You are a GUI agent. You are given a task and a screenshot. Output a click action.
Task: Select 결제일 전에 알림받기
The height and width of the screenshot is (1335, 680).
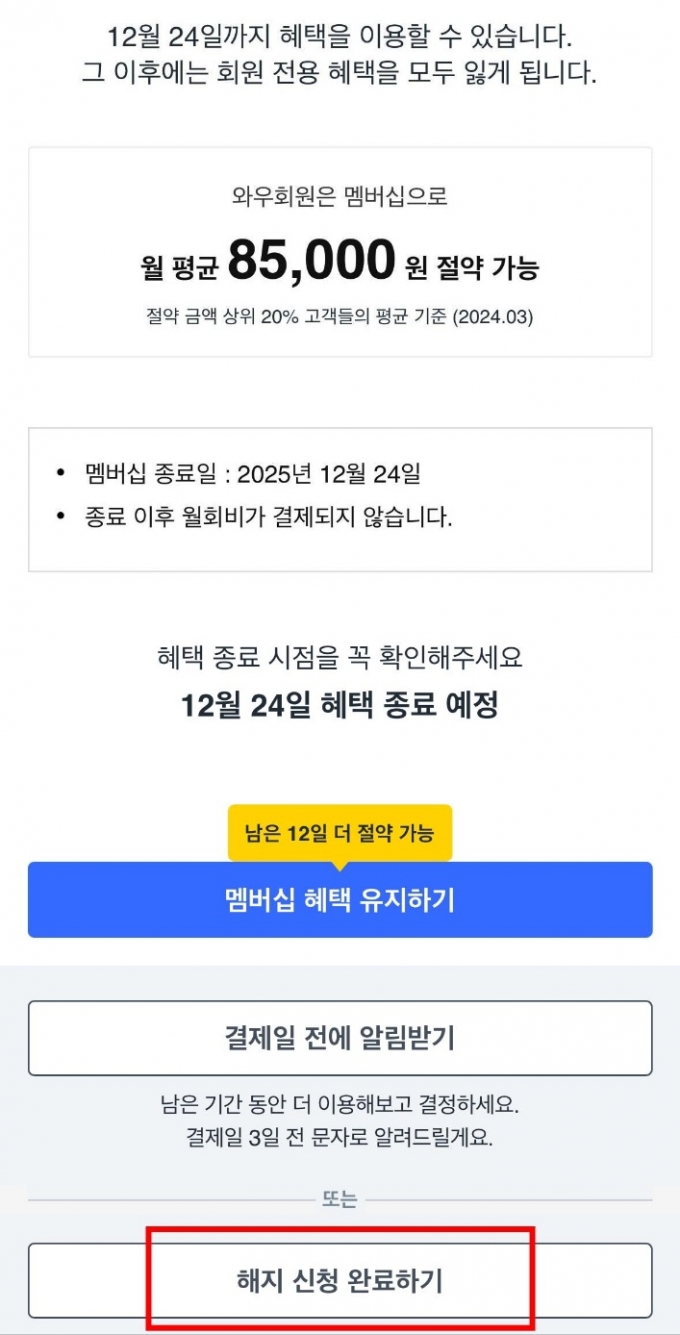(x=340, y=1038)
